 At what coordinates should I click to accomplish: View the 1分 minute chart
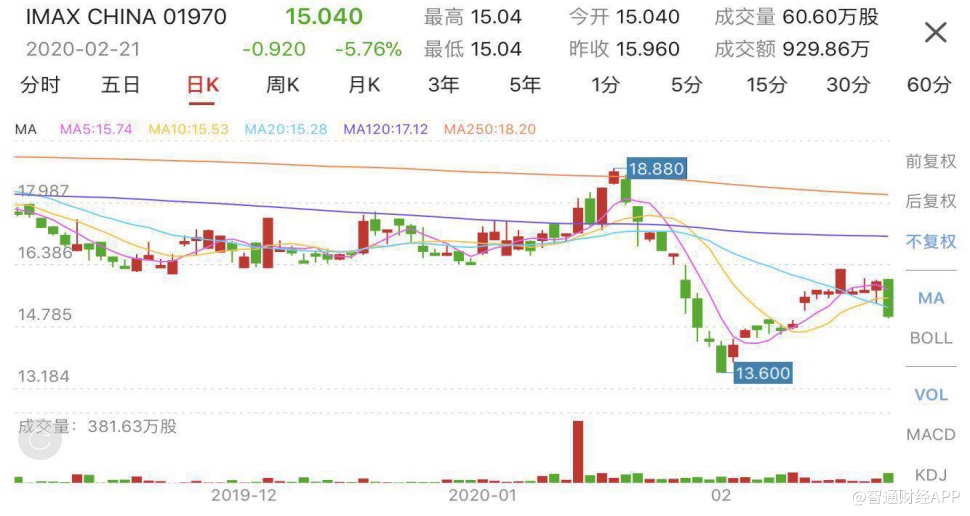pos(605,85)
